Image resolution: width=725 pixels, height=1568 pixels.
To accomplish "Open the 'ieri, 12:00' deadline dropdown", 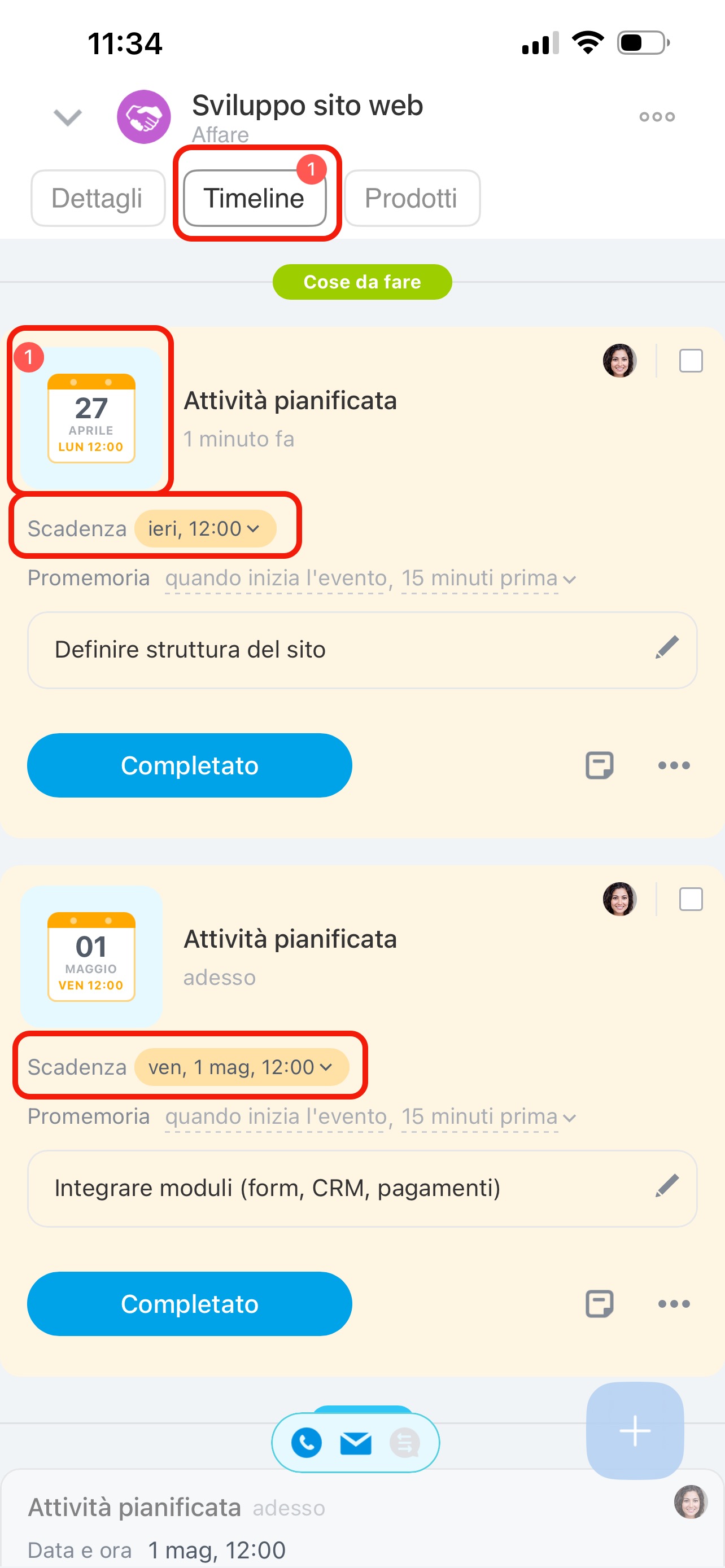I will point(204,528).
